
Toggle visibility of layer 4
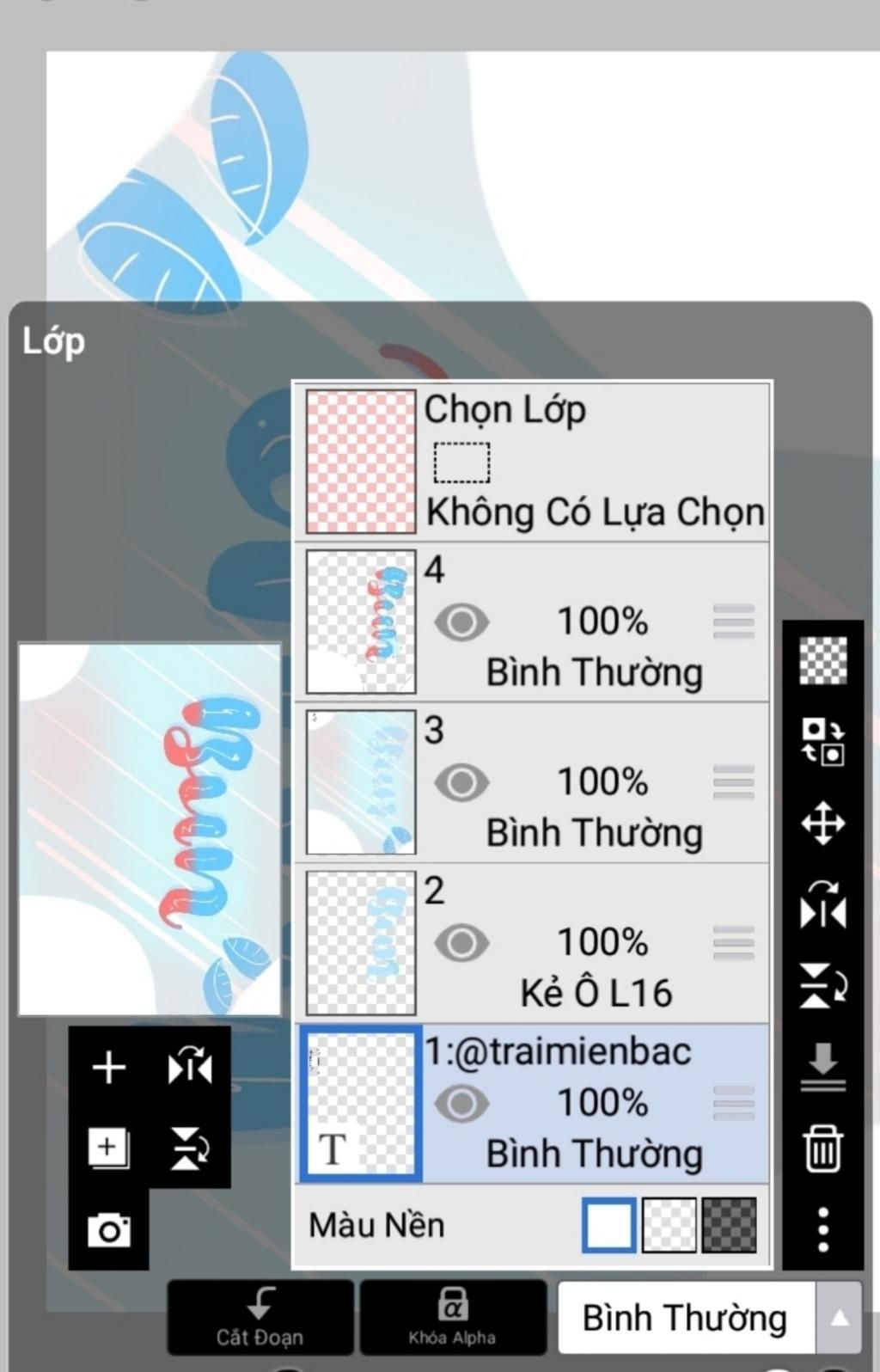point(461,622)
